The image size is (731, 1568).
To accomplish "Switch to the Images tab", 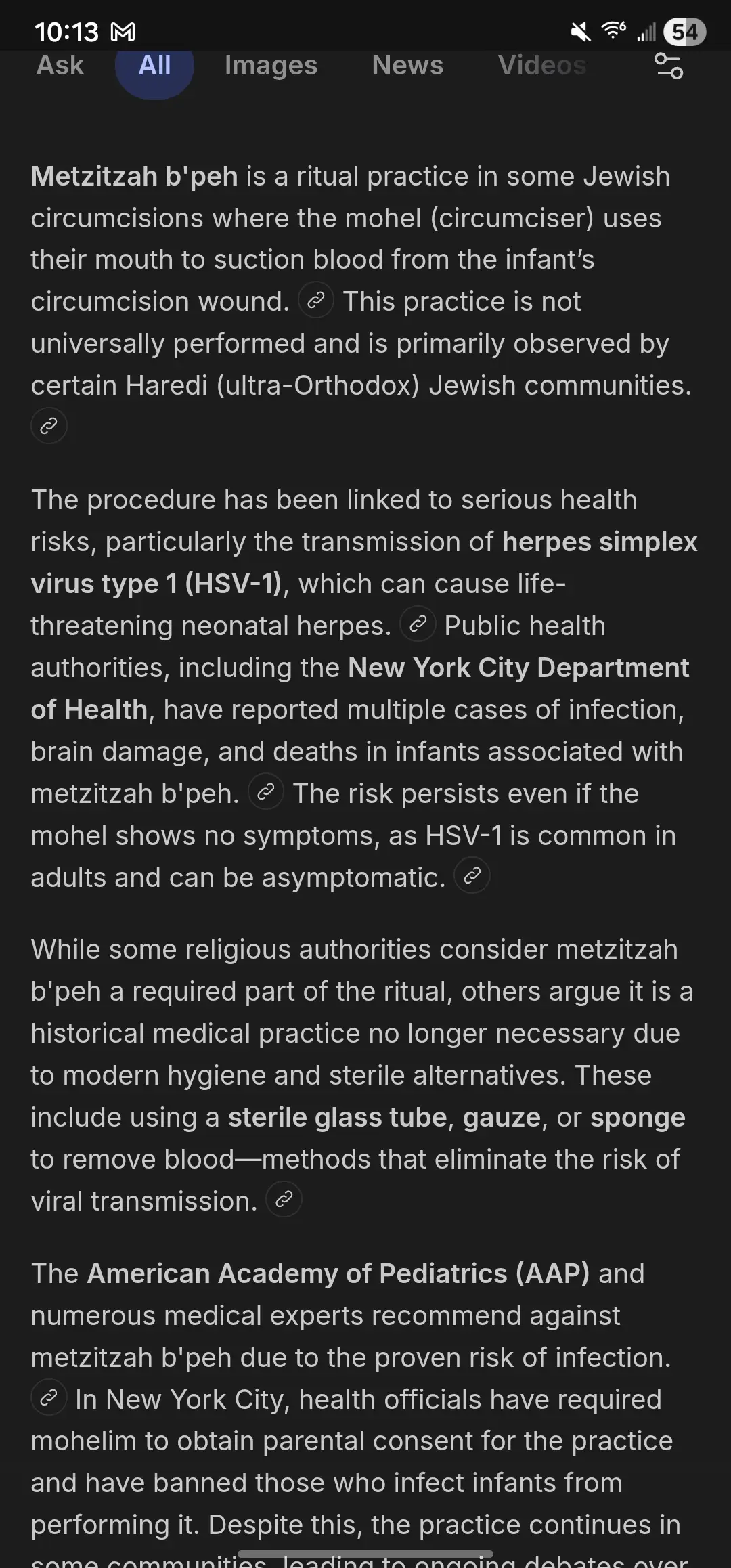I will click(271, 66).
